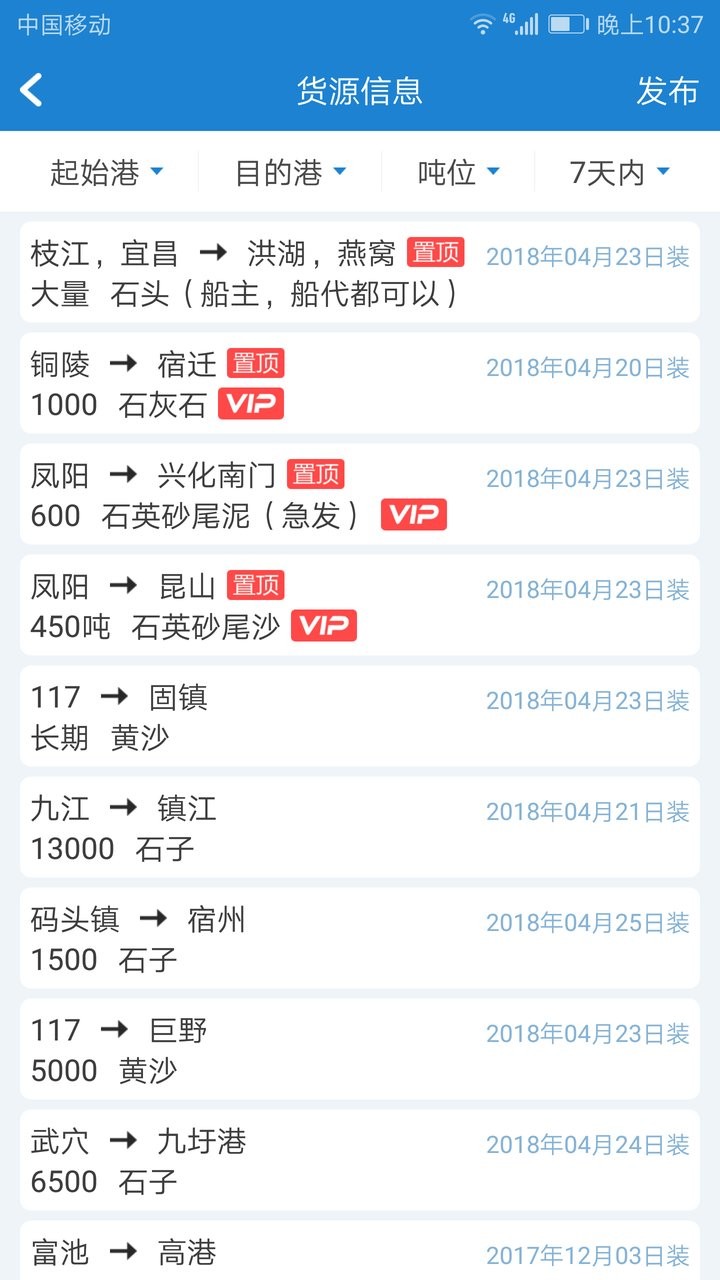The image size is (720, 1280).
Task: Open the 武穴→九圩港 cargo listing
Action: click(x=360, y=1160)
